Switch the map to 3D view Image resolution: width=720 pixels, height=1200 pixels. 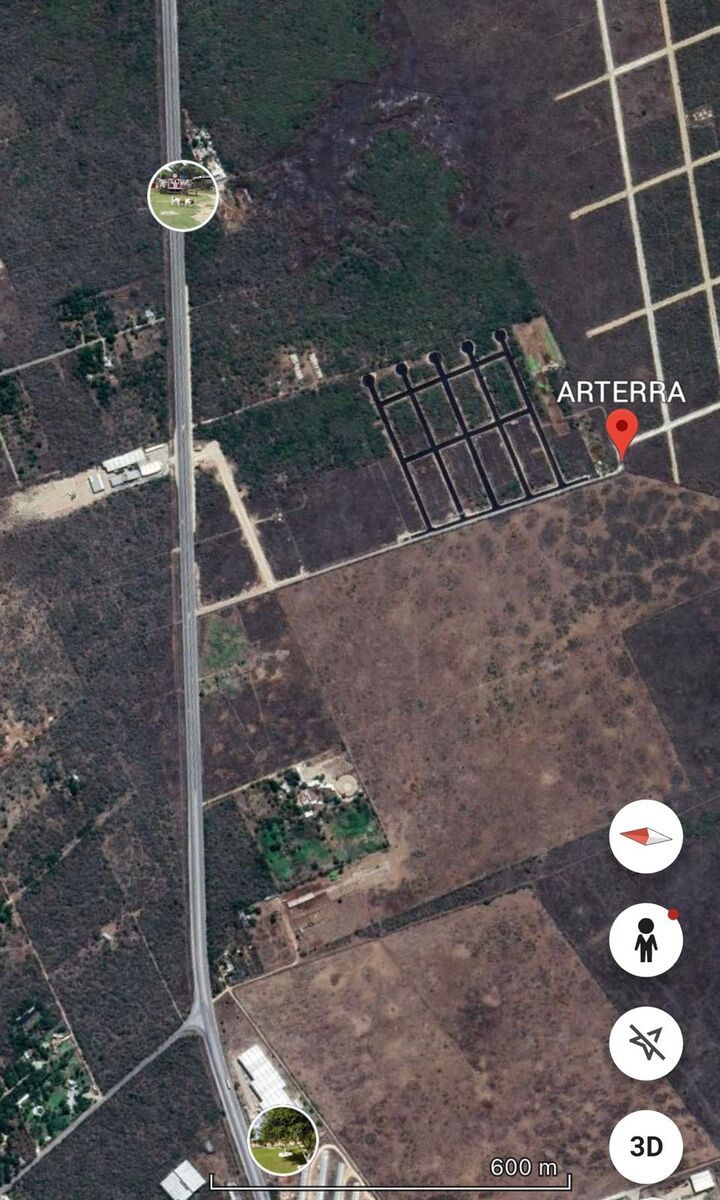(646, 1146)
